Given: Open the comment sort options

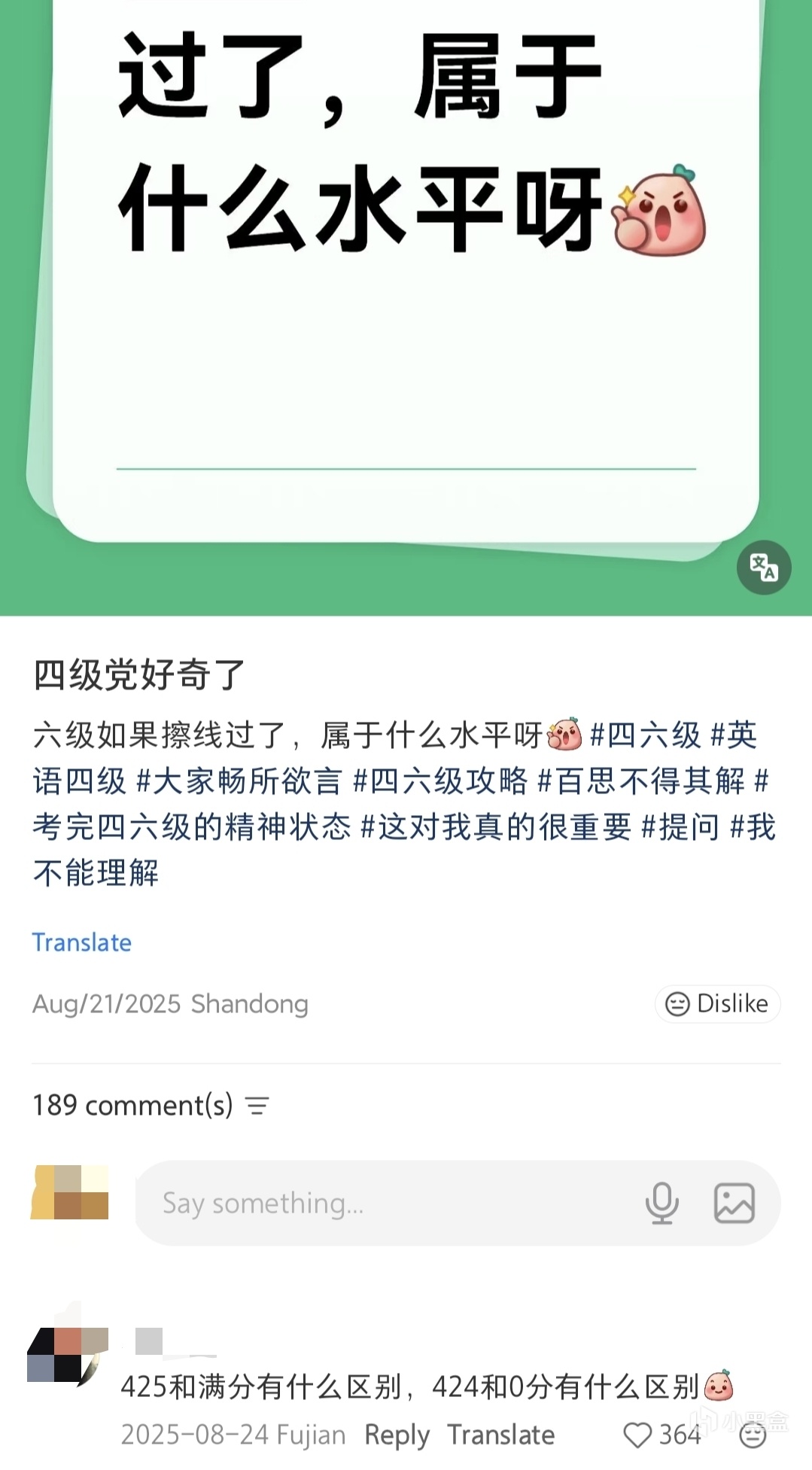Looking at the screenshot, I should [x=257, y=1106].
